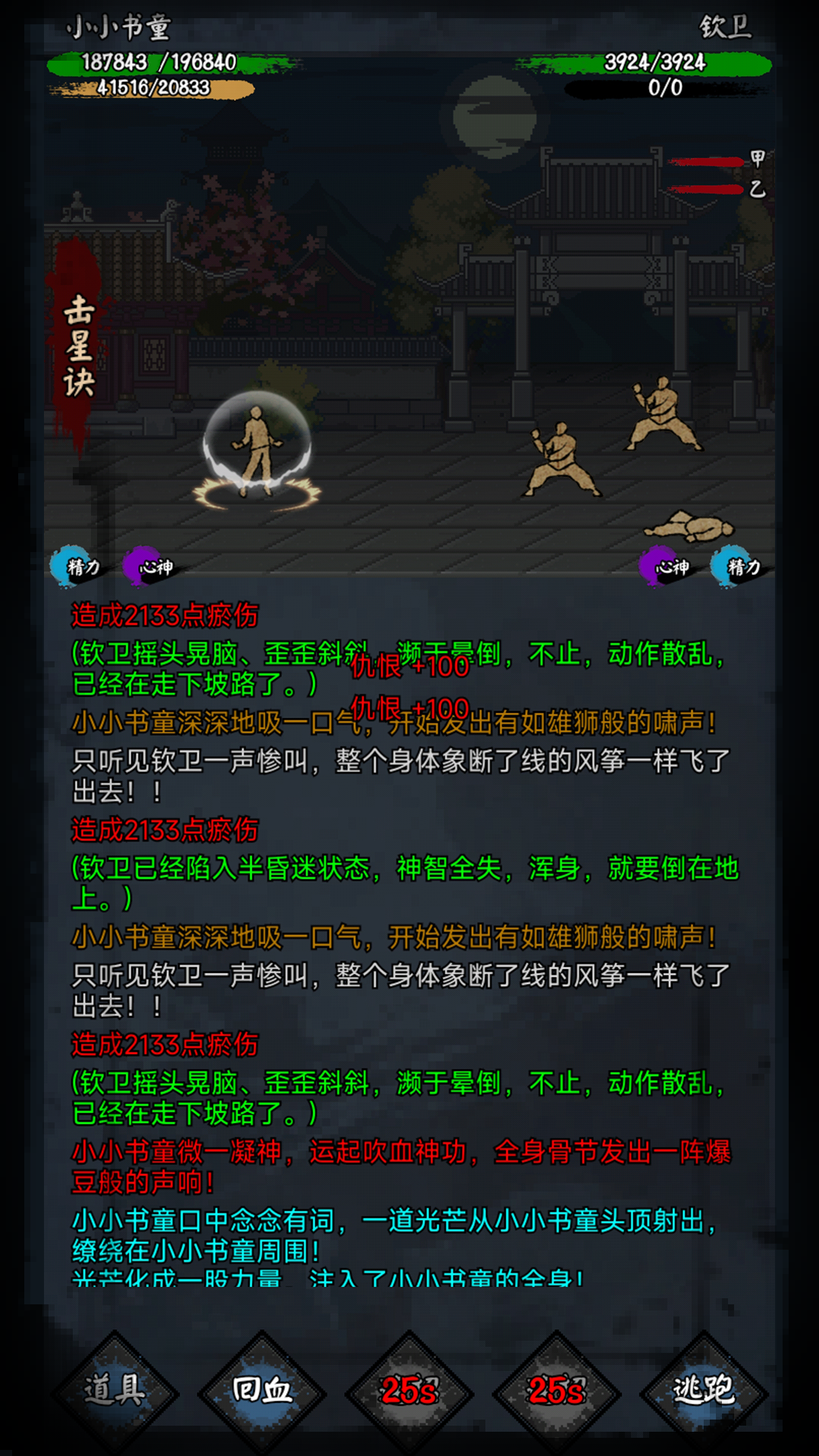The height and width of the screenshot is (1456, 819).
Task: Open the 道具 items menu
Action: click(115, 1390)
